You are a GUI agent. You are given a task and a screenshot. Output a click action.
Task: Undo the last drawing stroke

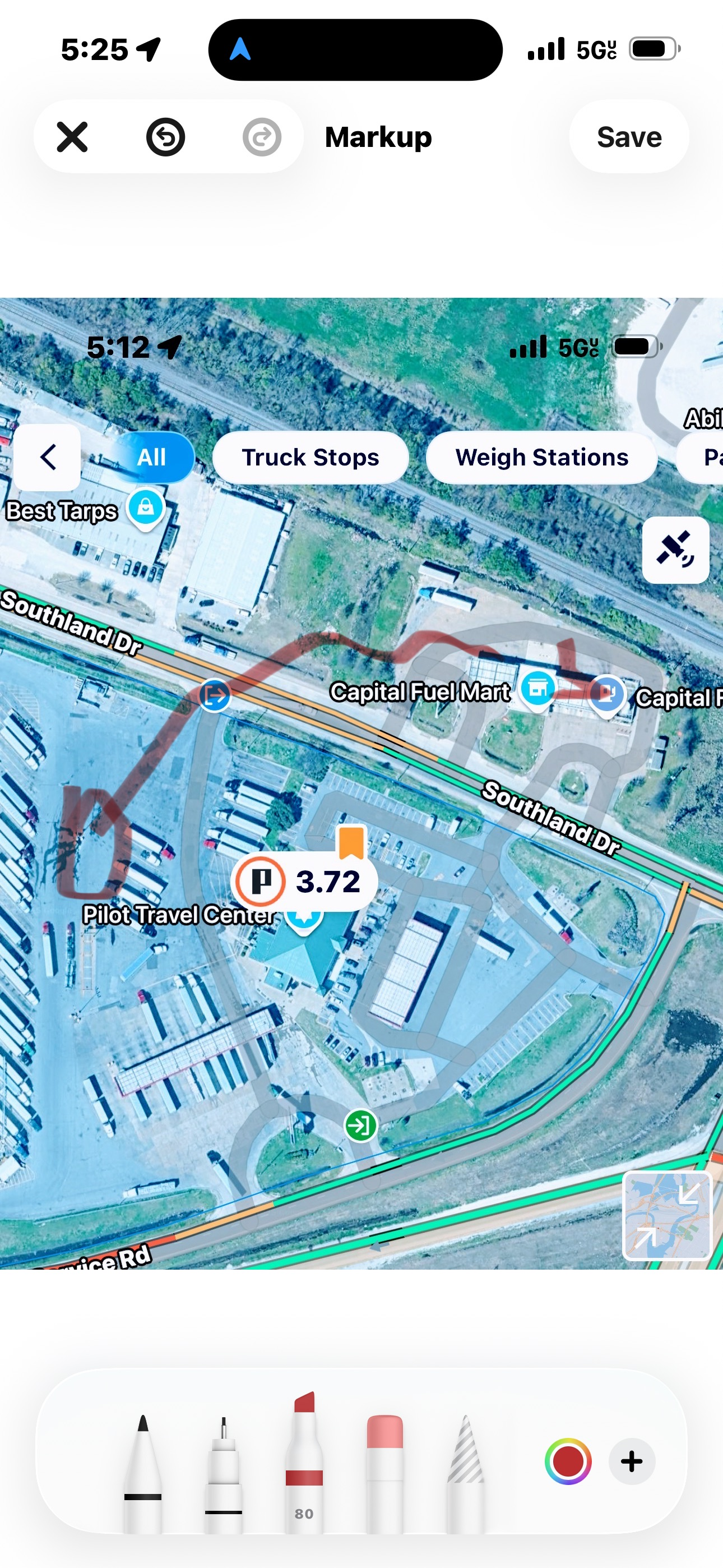[165, 137]
